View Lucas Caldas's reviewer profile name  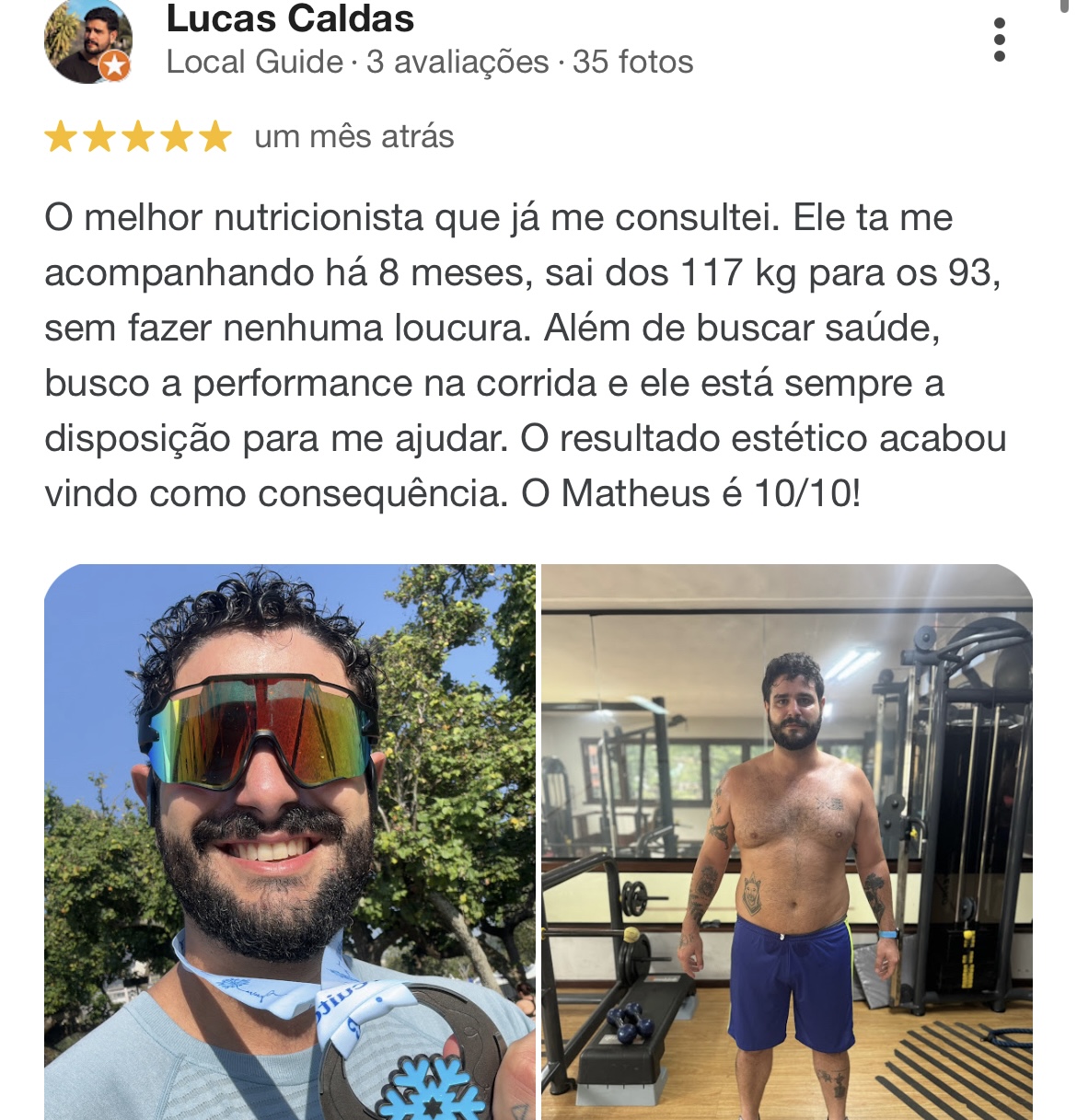coord(290,18)
